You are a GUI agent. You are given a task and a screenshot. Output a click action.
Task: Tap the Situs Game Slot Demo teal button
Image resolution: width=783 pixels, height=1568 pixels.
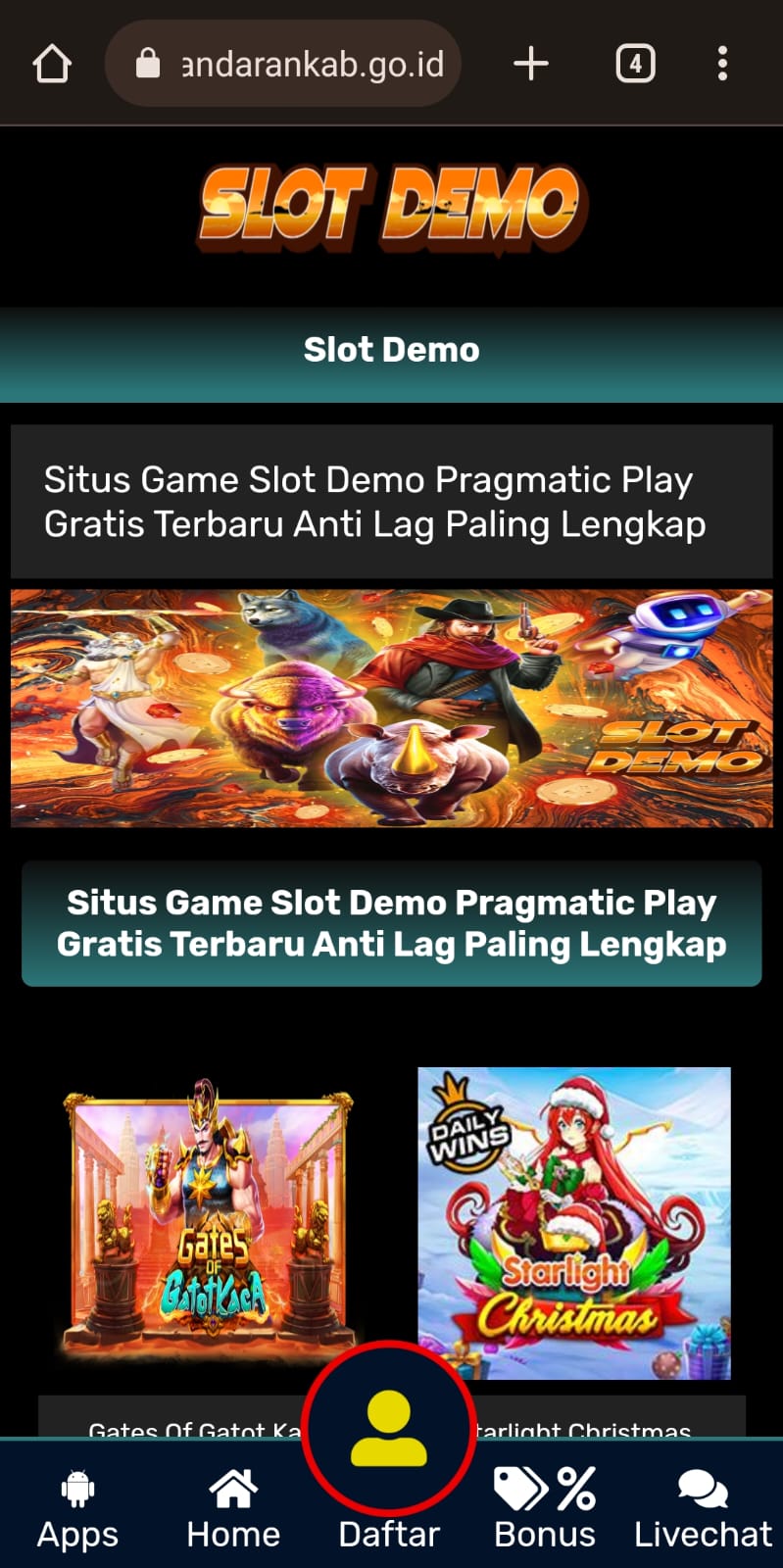click(391, 923)
